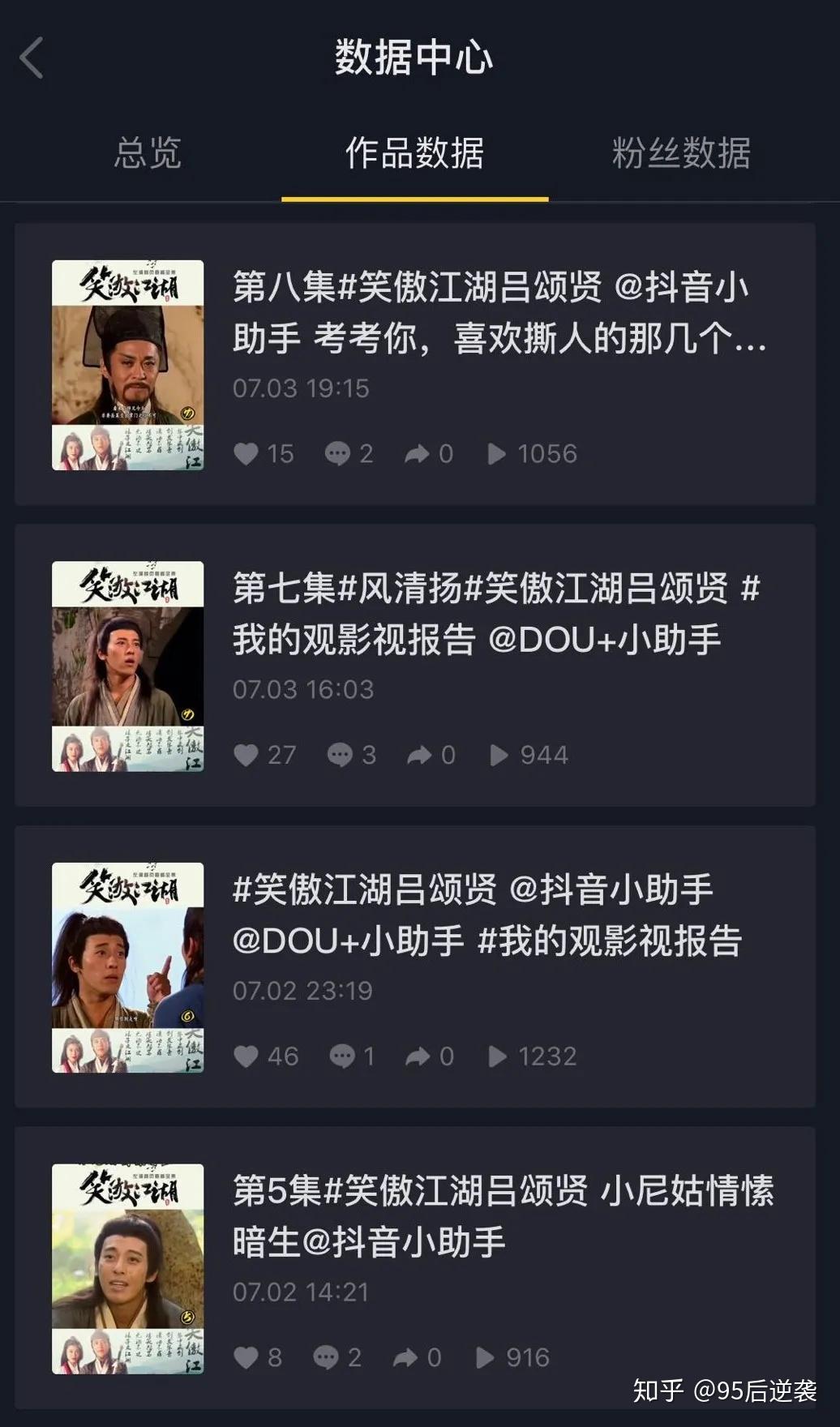
Task: Switch to the 粉丝数据 tab
Action: [681, 153]
